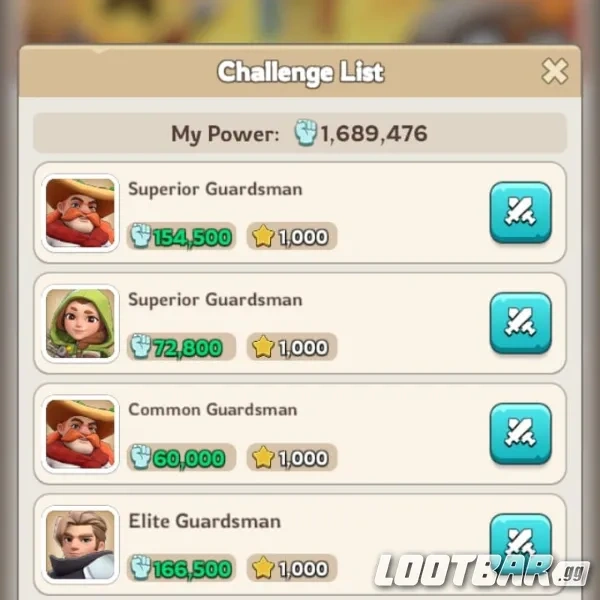The height and width of the screenshot is (600, 600).
Task: Close the Challenge List dialog
Action: pos(554,72)
